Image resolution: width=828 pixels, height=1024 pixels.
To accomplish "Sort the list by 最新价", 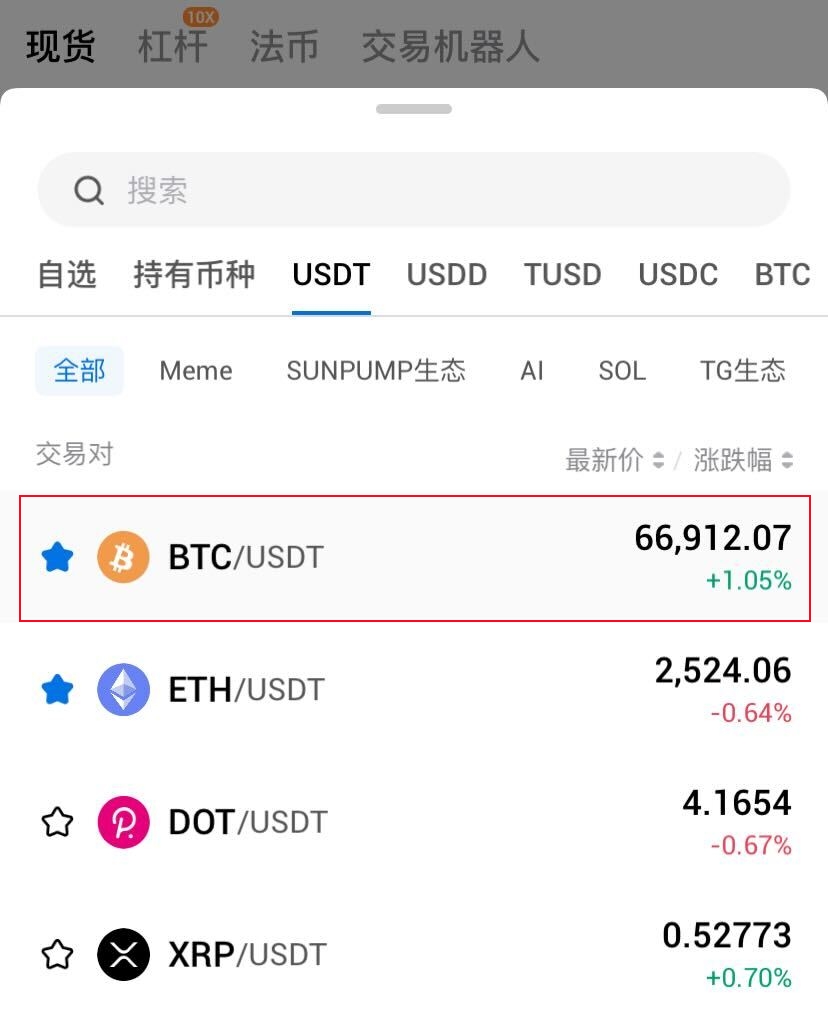I will pyautogui.click(x=614, y=460).
